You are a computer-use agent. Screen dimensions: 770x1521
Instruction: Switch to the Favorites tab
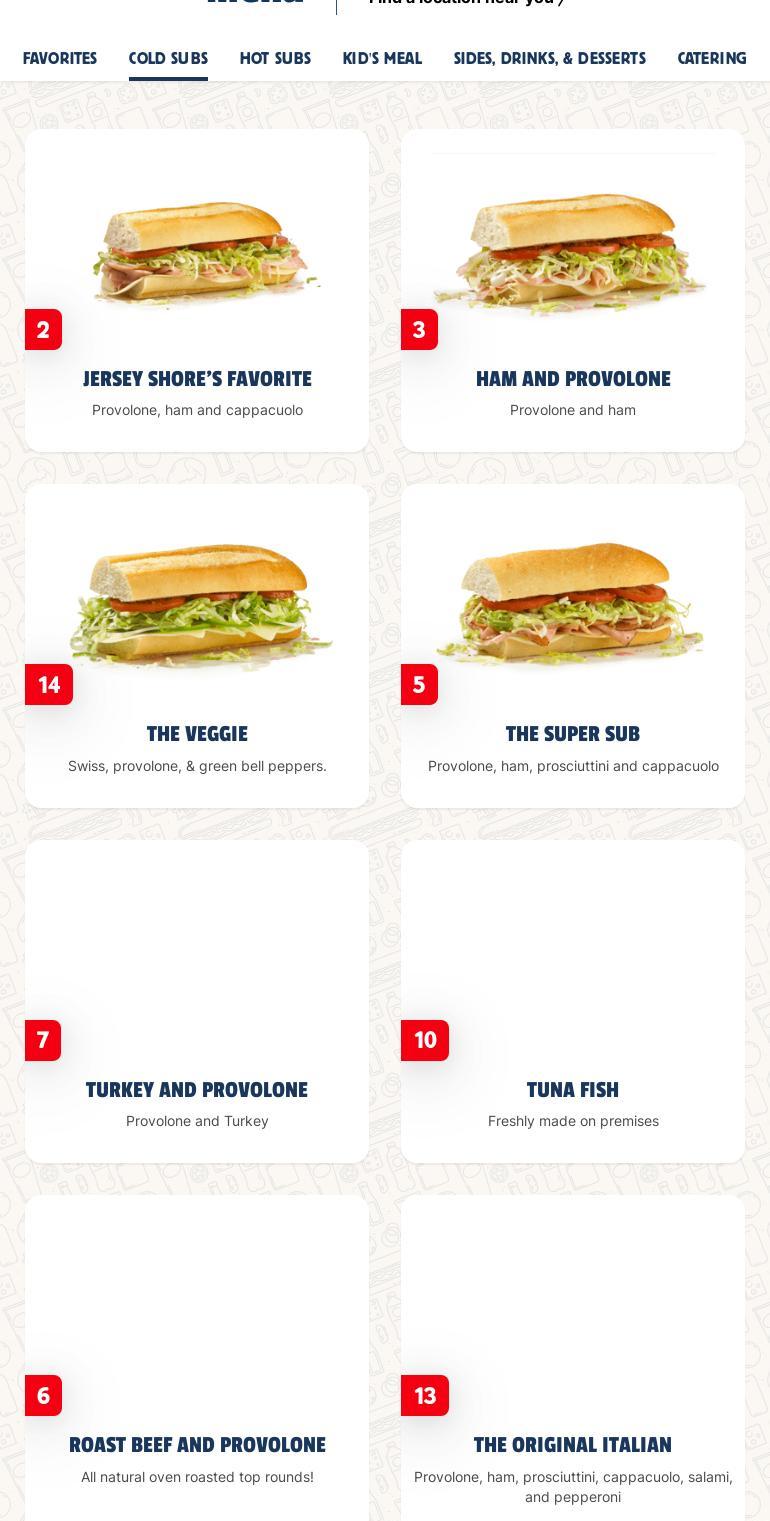(x=60, y=59)
